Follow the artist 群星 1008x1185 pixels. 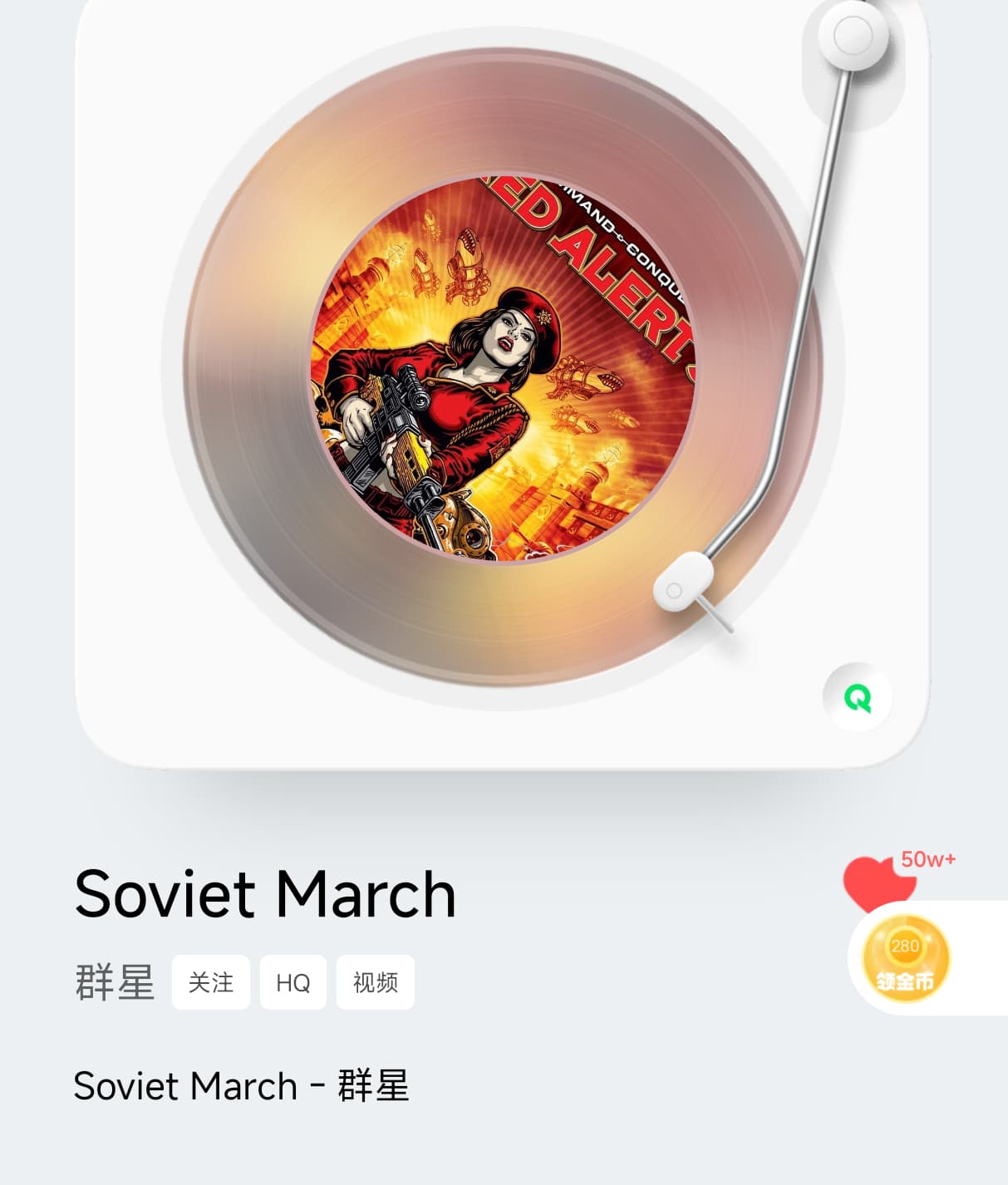(210, 982)
